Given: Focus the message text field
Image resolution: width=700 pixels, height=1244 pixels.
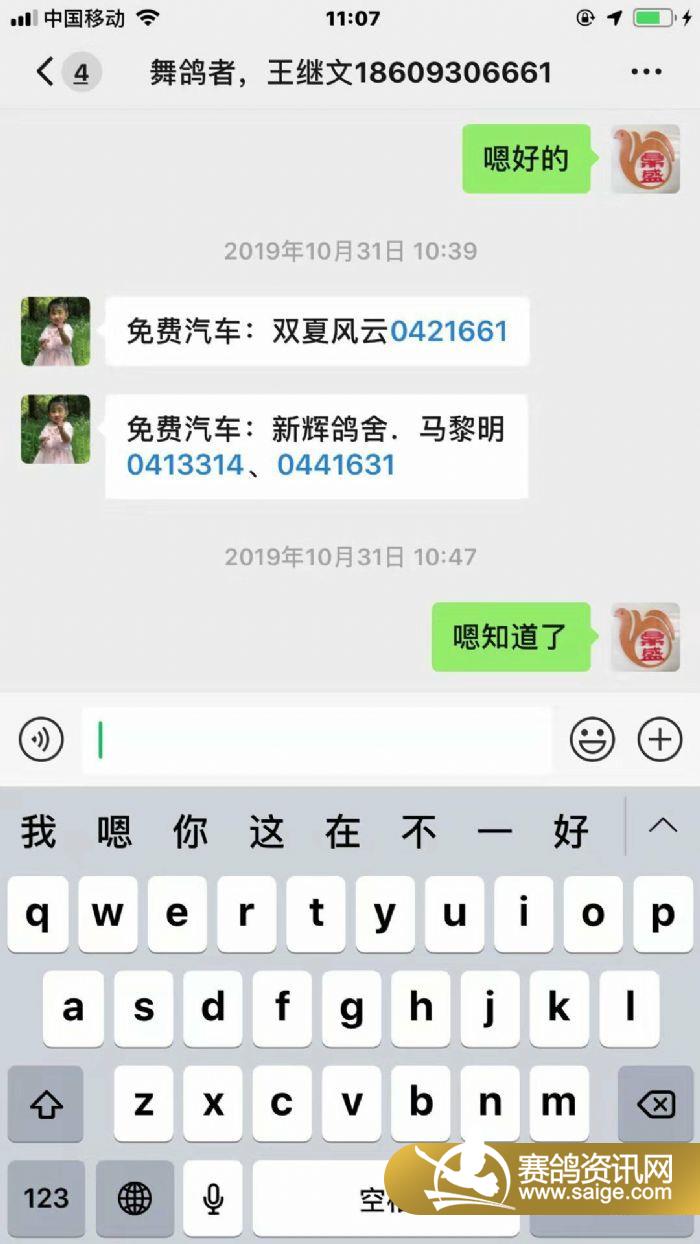Looking at the screenshot, I should pos(316,740).
